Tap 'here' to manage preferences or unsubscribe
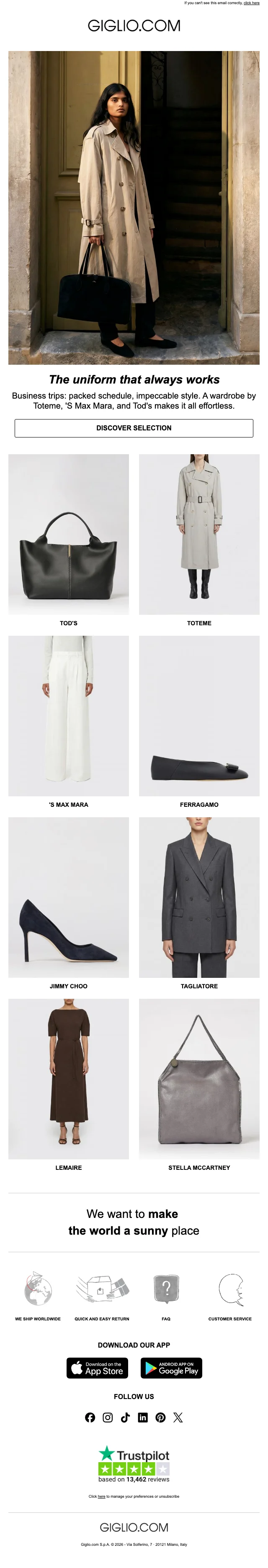The height and width of the screenshot is (1568, 268). [102, 1496]
